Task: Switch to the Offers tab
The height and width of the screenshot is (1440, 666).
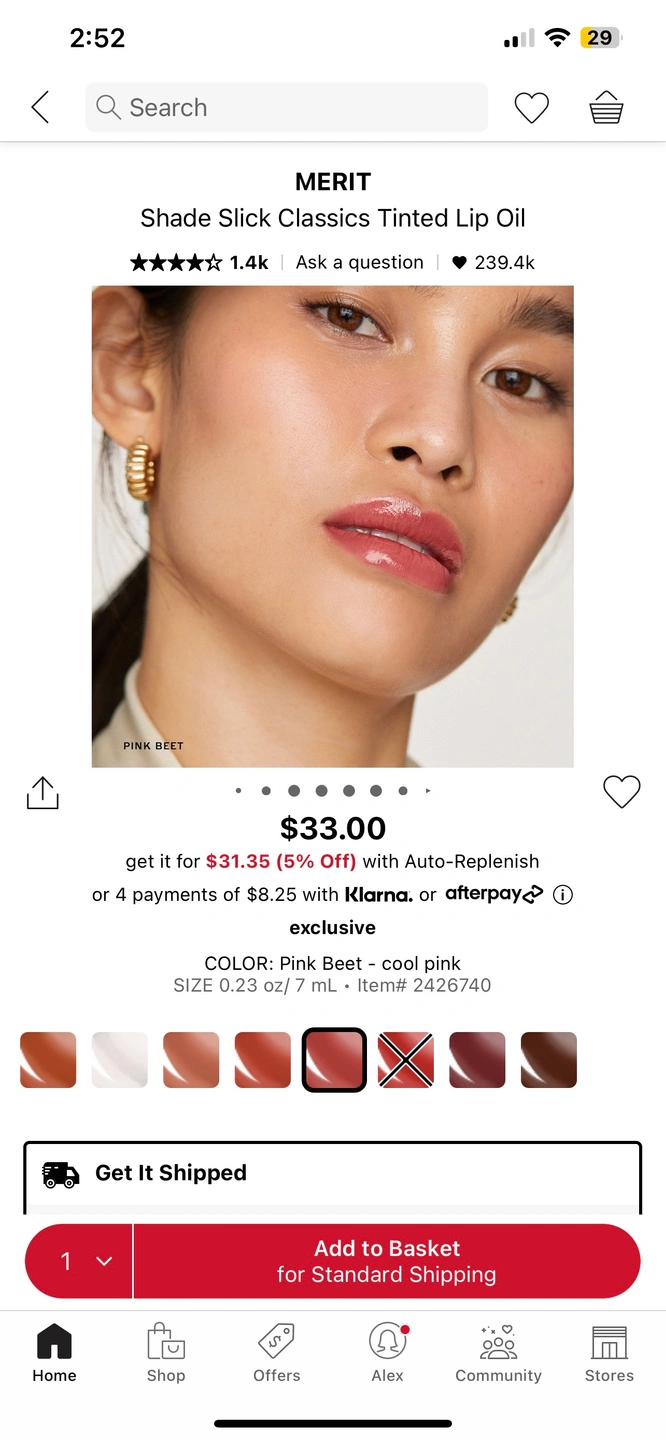Action: coord(277,1353)
